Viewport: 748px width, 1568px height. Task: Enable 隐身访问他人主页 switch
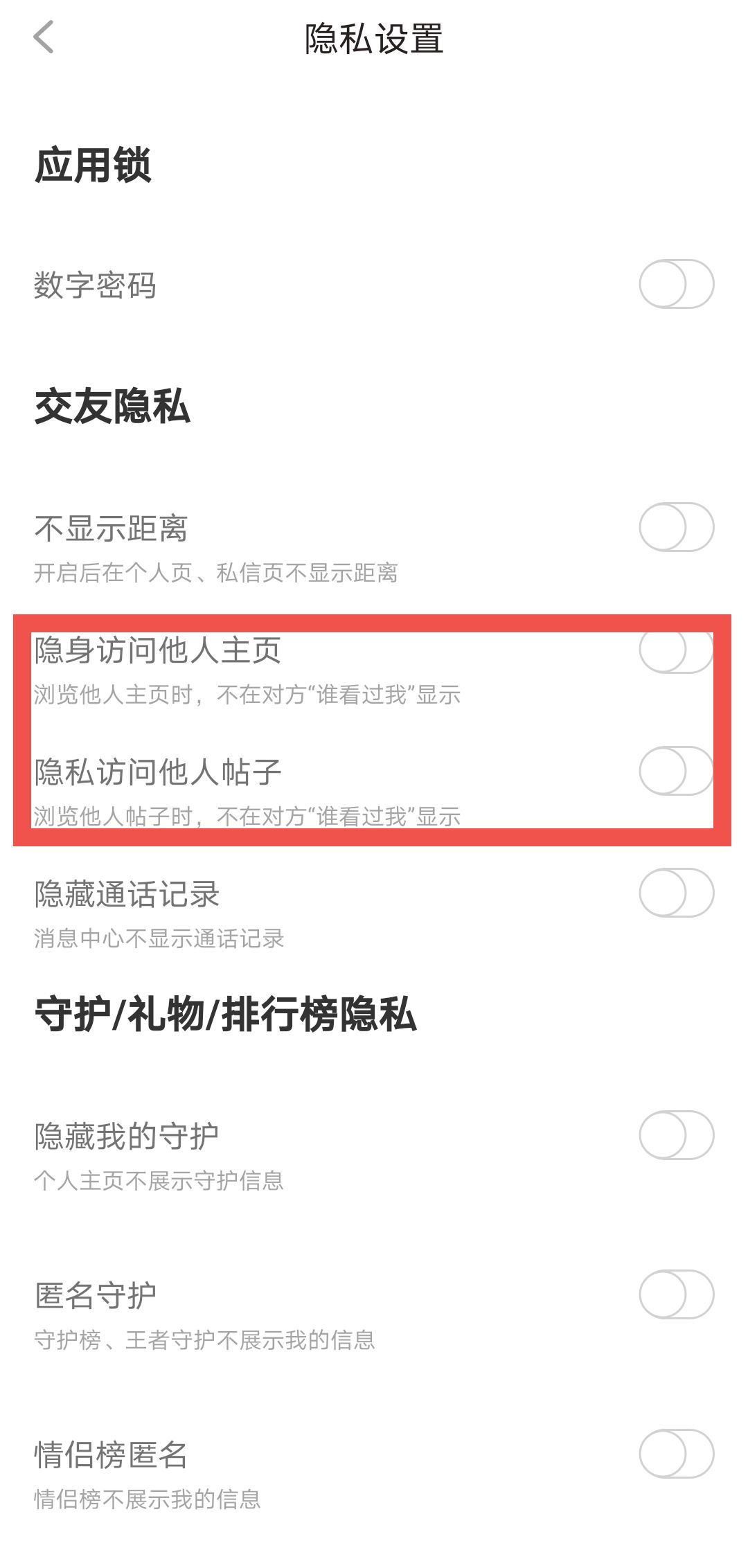point(676,651)
